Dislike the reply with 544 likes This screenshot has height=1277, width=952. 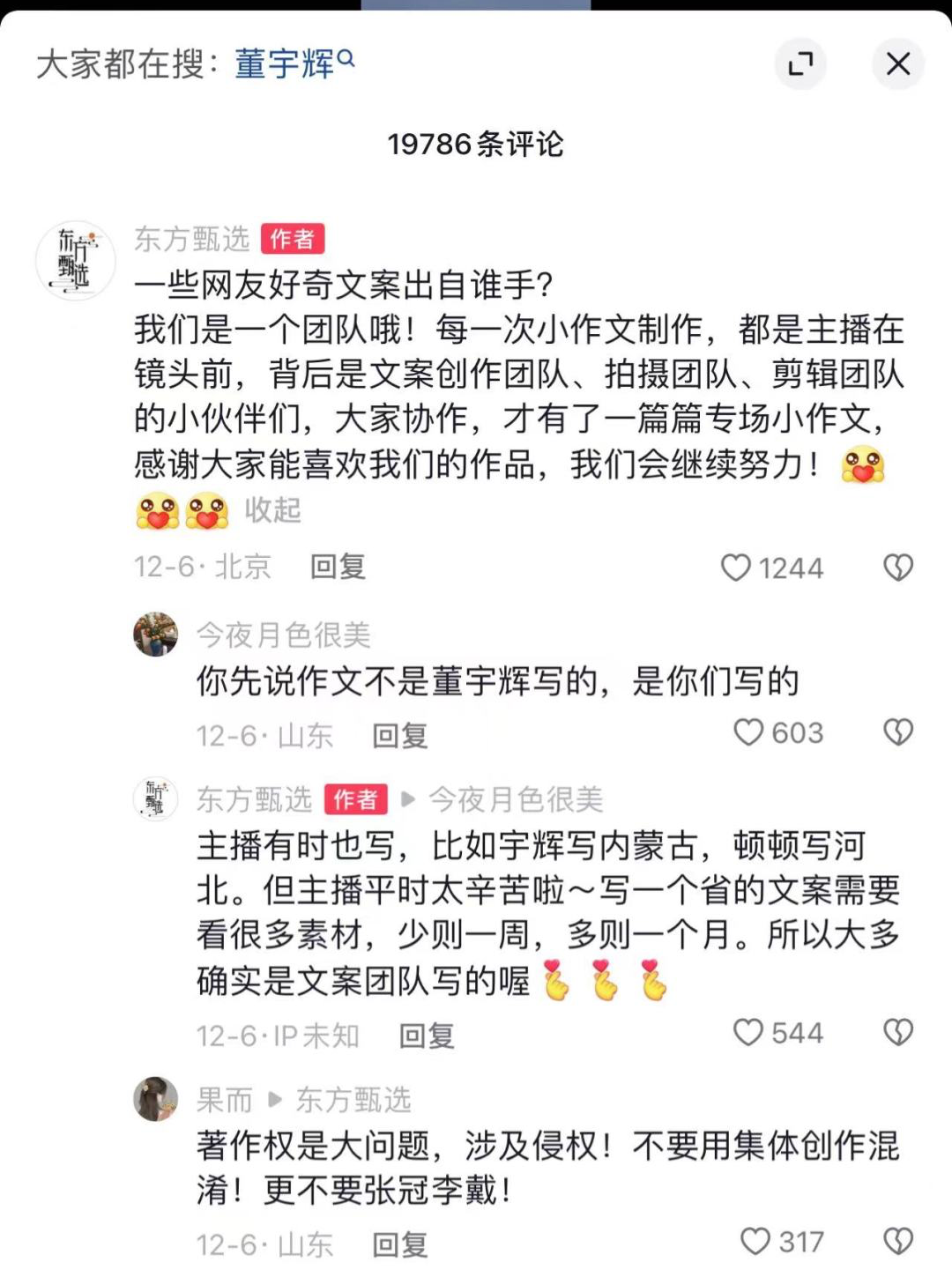[897, 1033]
